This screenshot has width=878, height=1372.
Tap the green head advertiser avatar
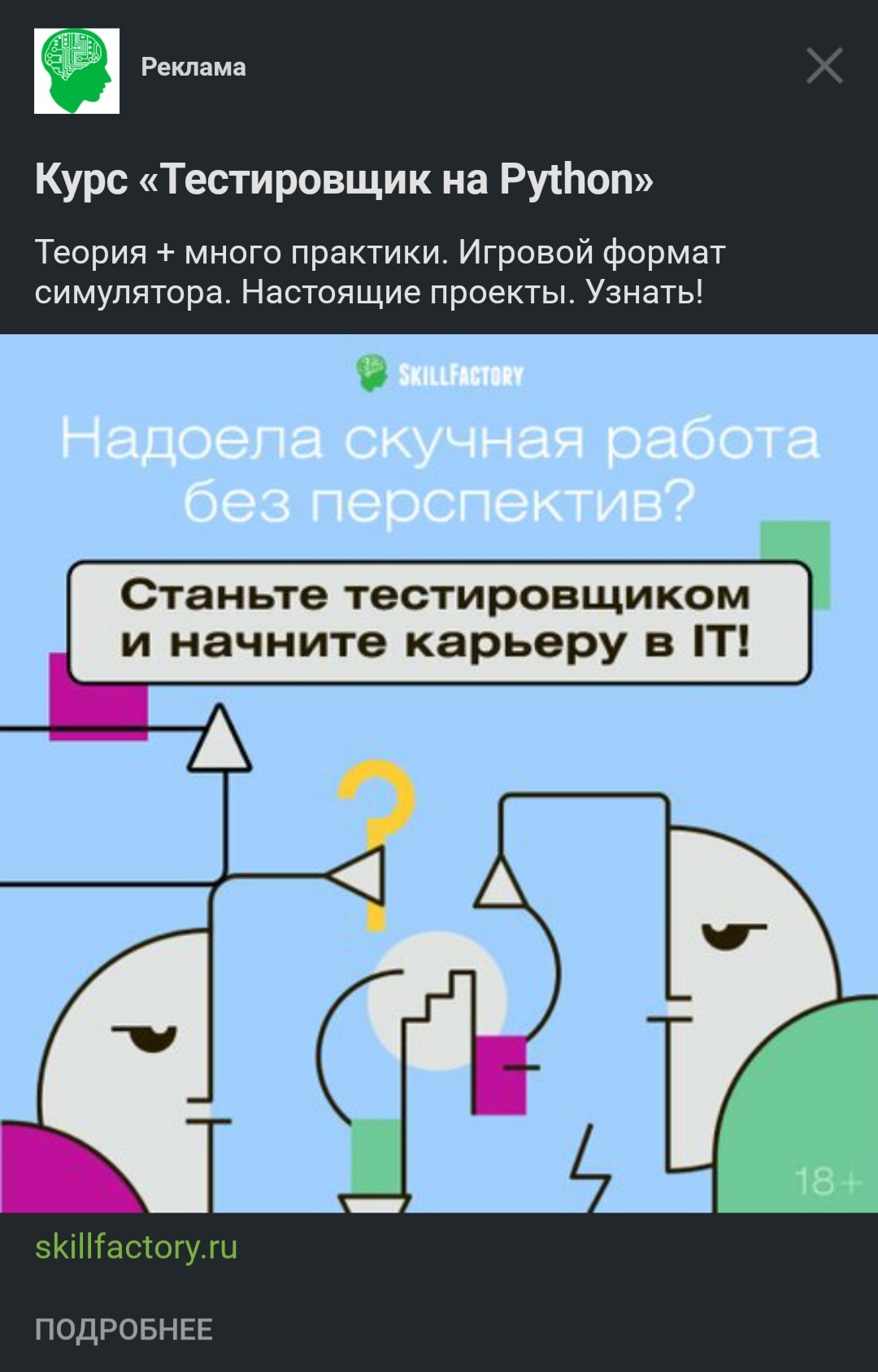click(x=76, y=71)
